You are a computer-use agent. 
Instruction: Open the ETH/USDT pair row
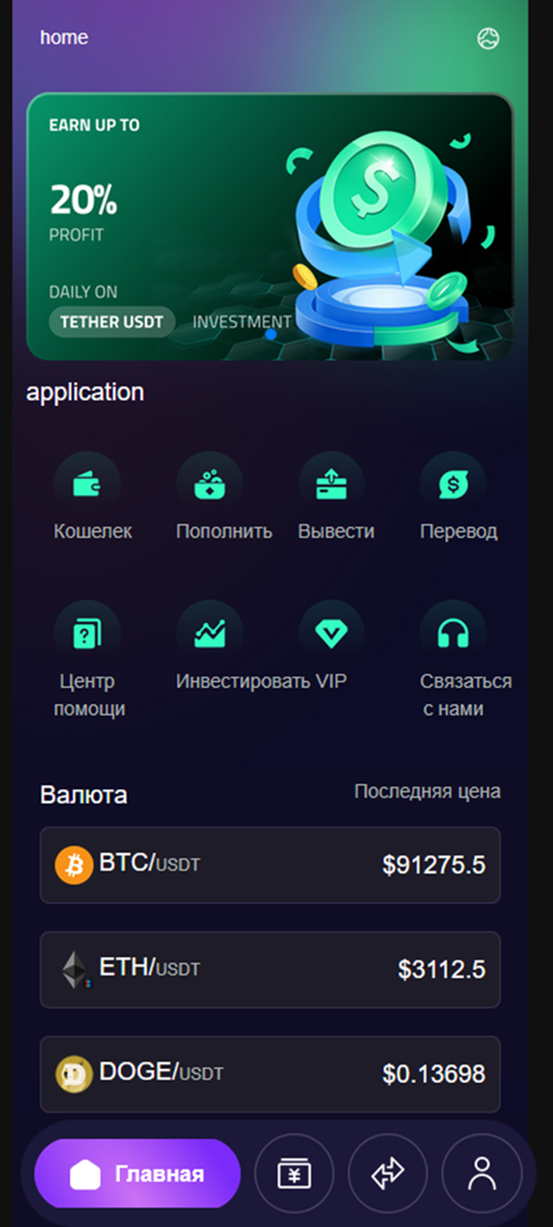point(270,969)
